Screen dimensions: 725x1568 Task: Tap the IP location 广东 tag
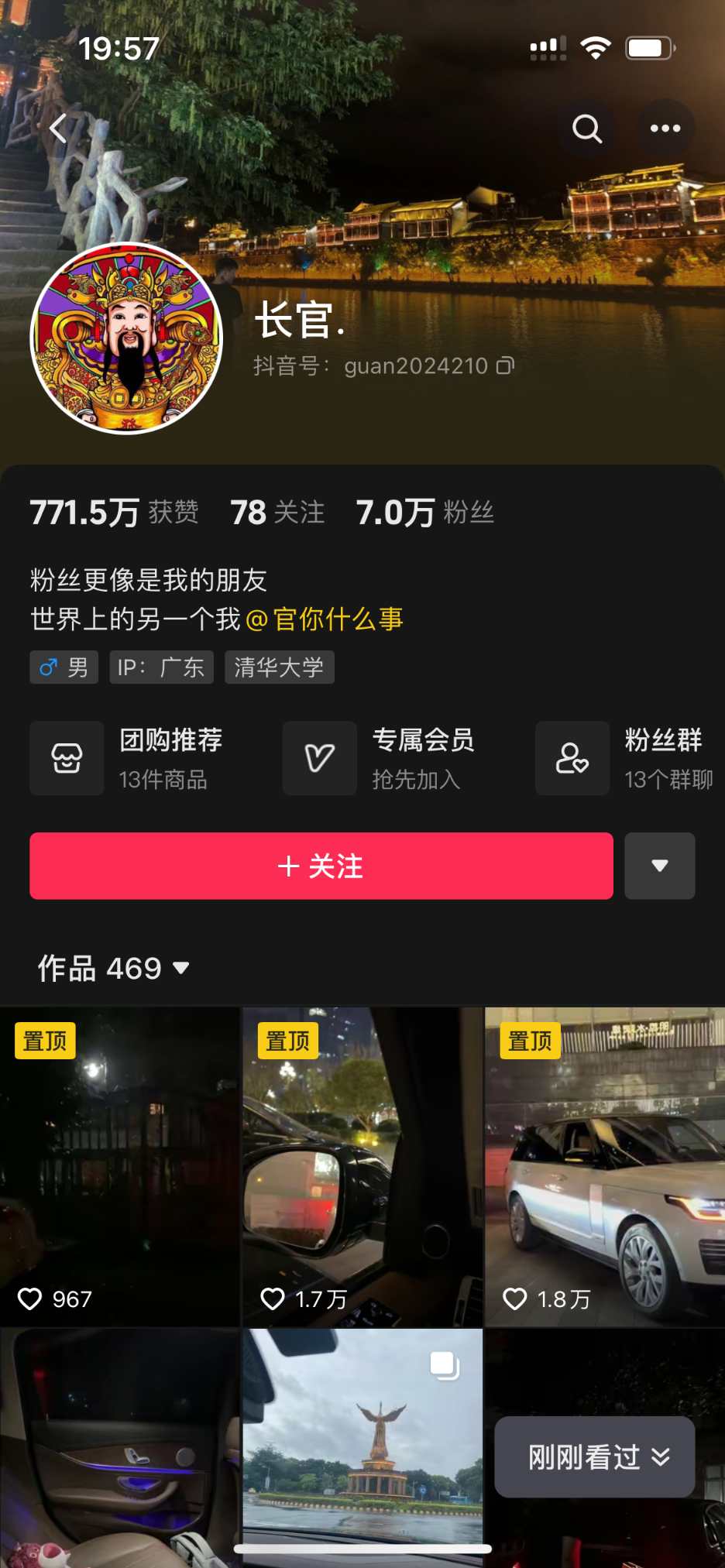click(x=160, y=667)
